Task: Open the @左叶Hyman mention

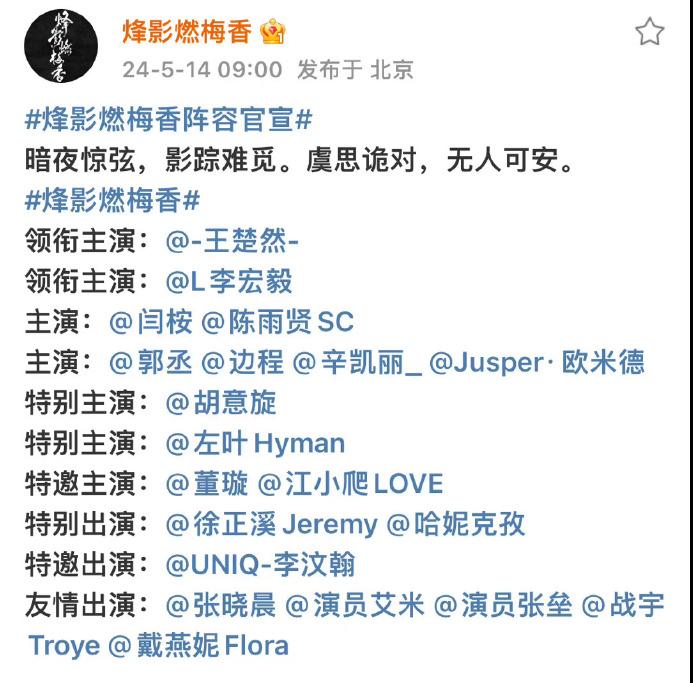Action: click(255, 443)
